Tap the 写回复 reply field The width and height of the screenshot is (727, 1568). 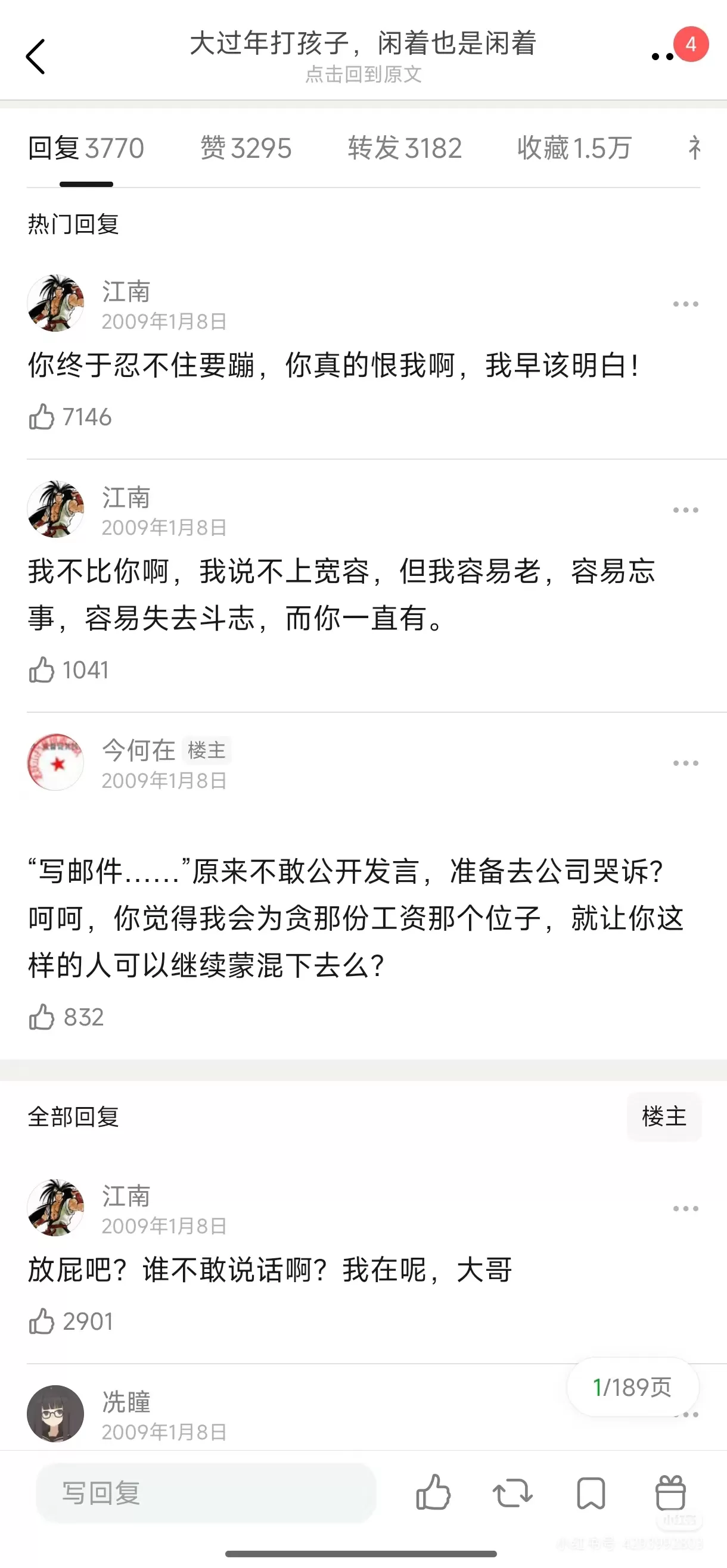(206, 1493)
